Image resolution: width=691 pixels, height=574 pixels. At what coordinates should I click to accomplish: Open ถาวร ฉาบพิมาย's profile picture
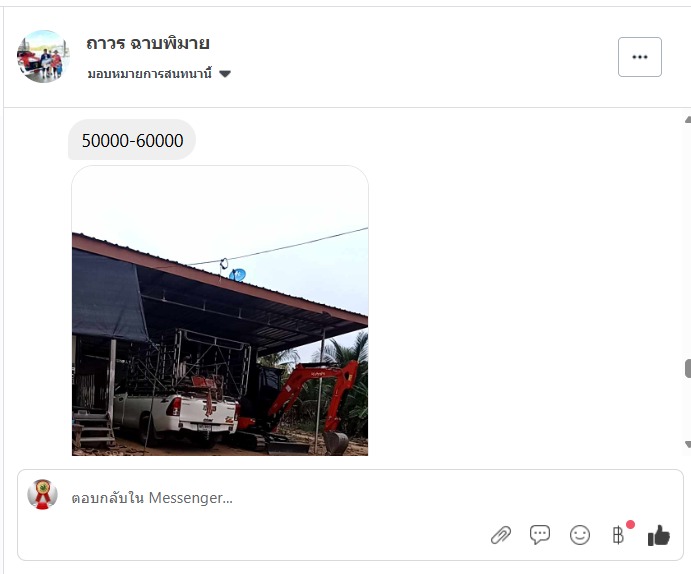[x=43, y=56]
